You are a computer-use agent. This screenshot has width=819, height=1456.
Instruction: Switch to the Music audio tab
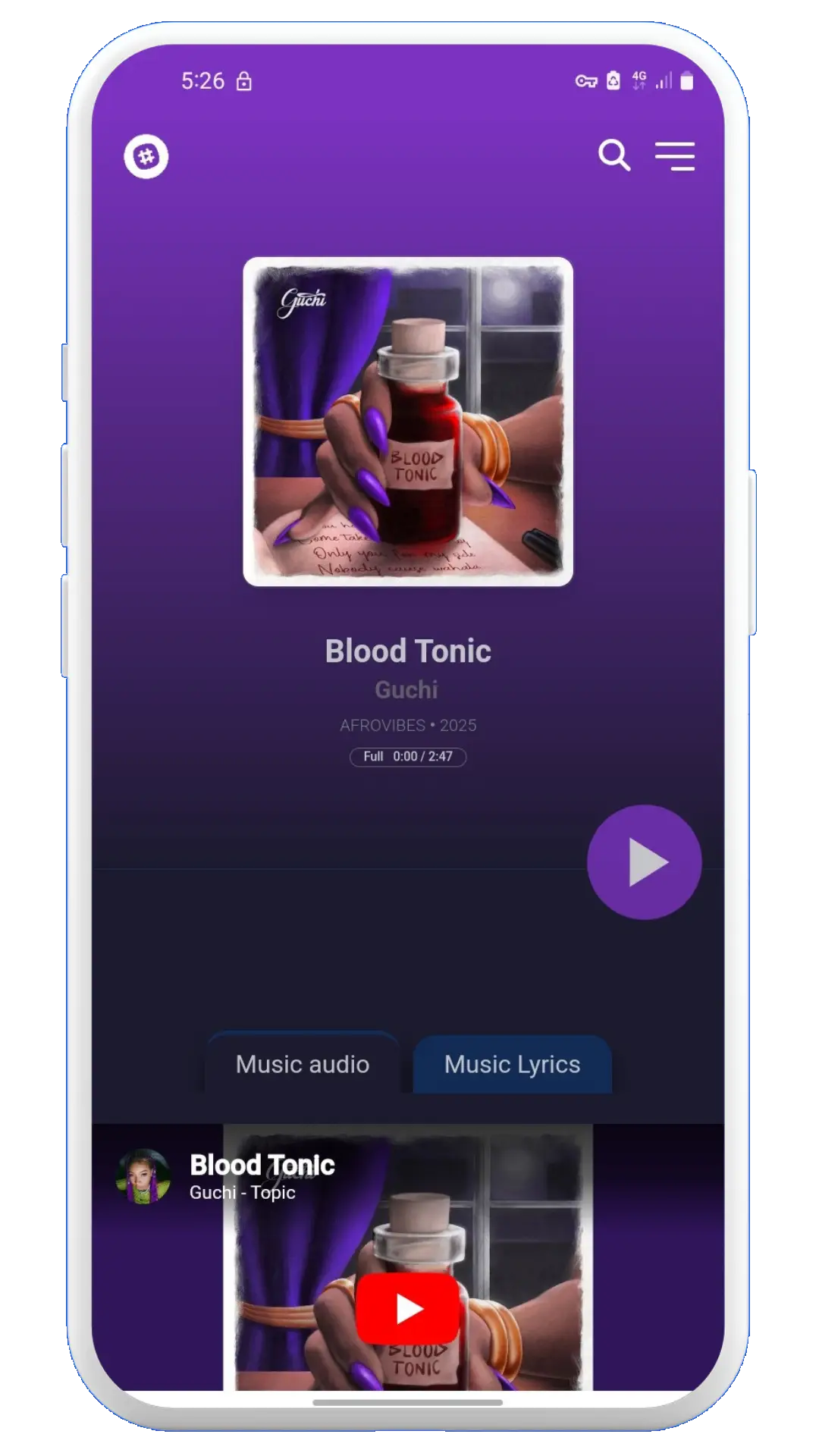(303, 1064)
